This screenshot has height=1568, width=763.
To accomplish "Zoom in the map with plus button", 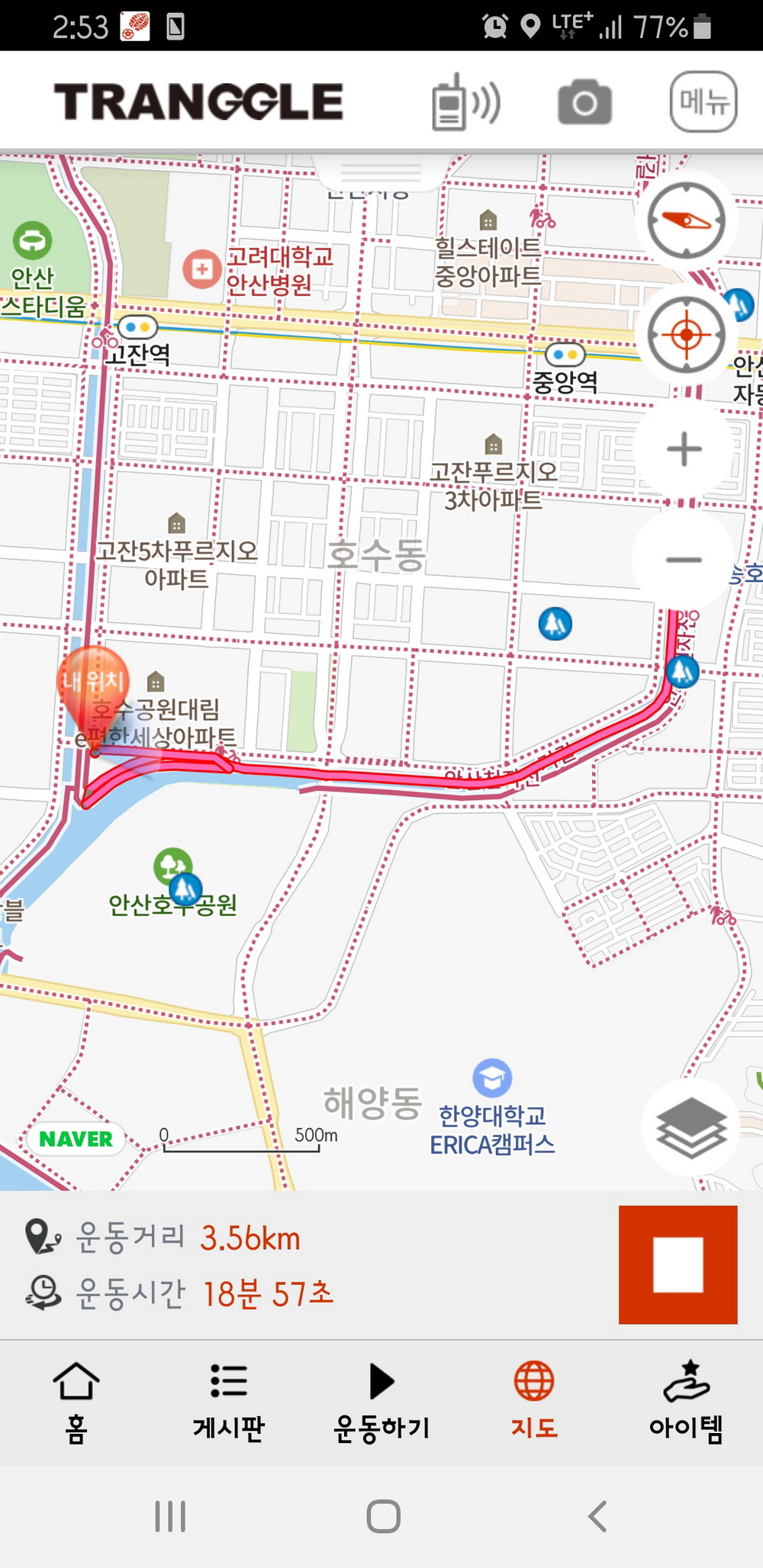I will pos(684,449).
